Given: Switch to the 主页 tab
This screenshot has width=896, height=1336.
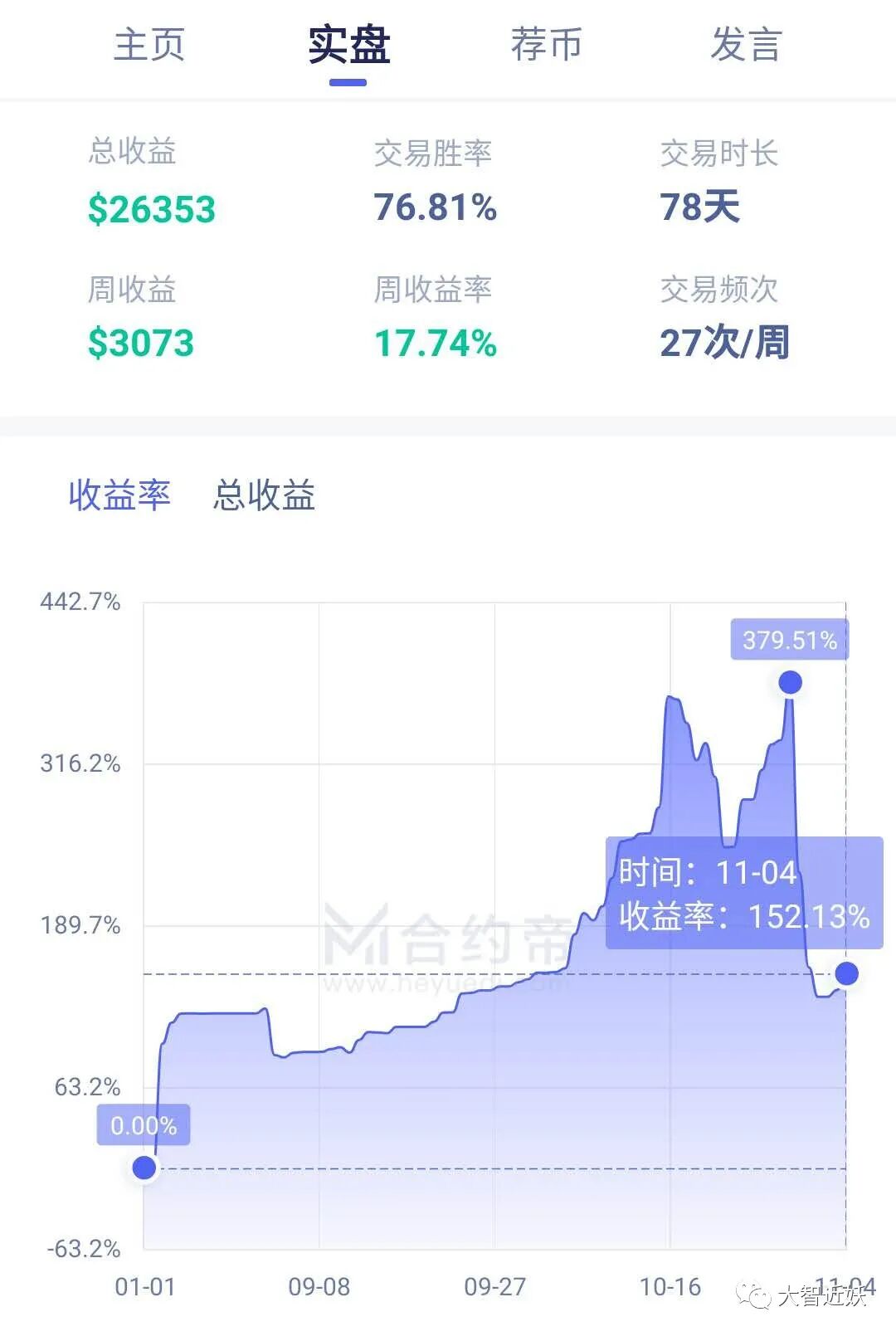Looking at the screenshot, I should point(149,45).
